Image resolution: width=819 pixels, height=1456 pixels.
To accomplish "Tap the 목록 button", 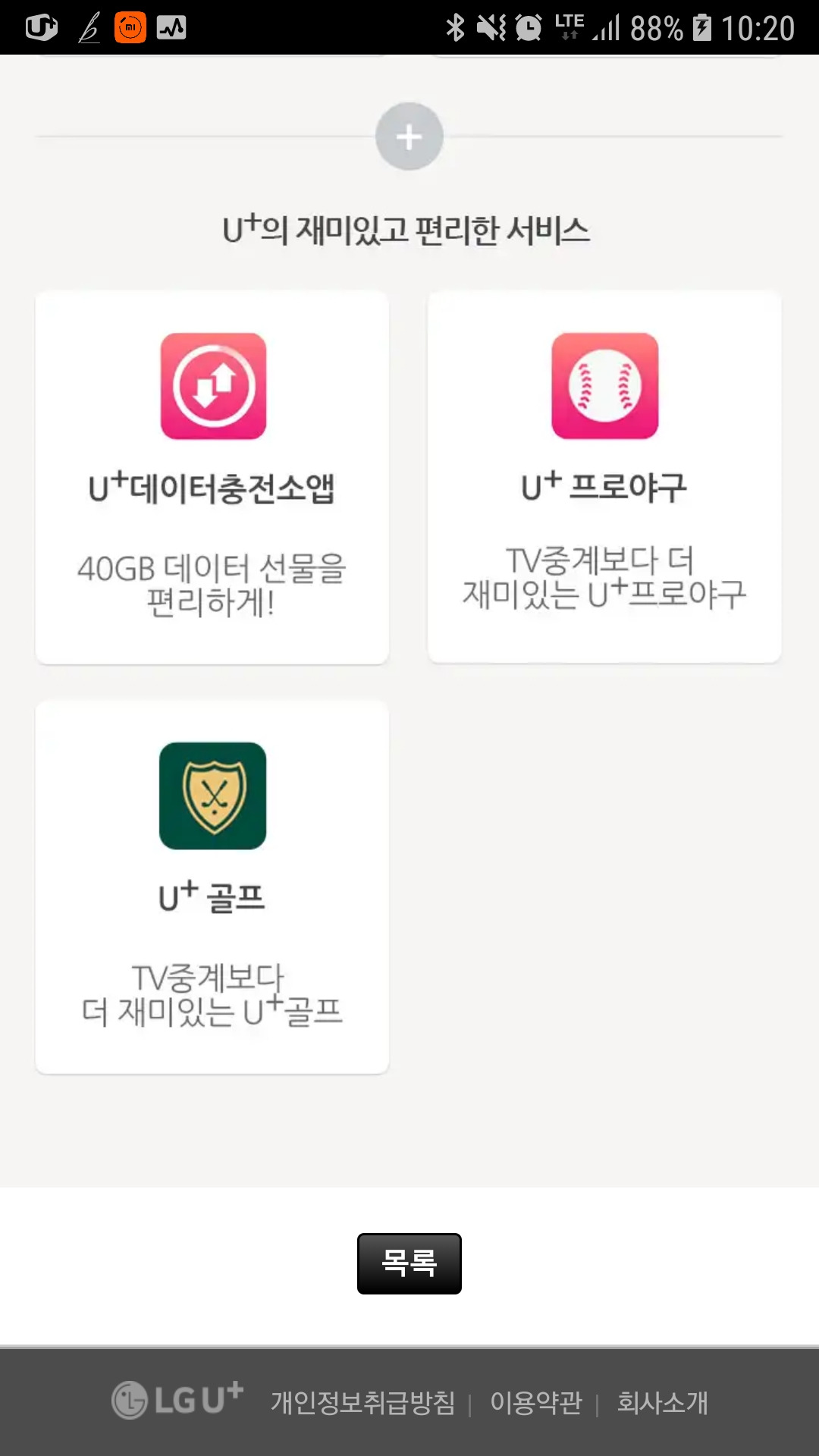I will click(x=409, y=1263).
